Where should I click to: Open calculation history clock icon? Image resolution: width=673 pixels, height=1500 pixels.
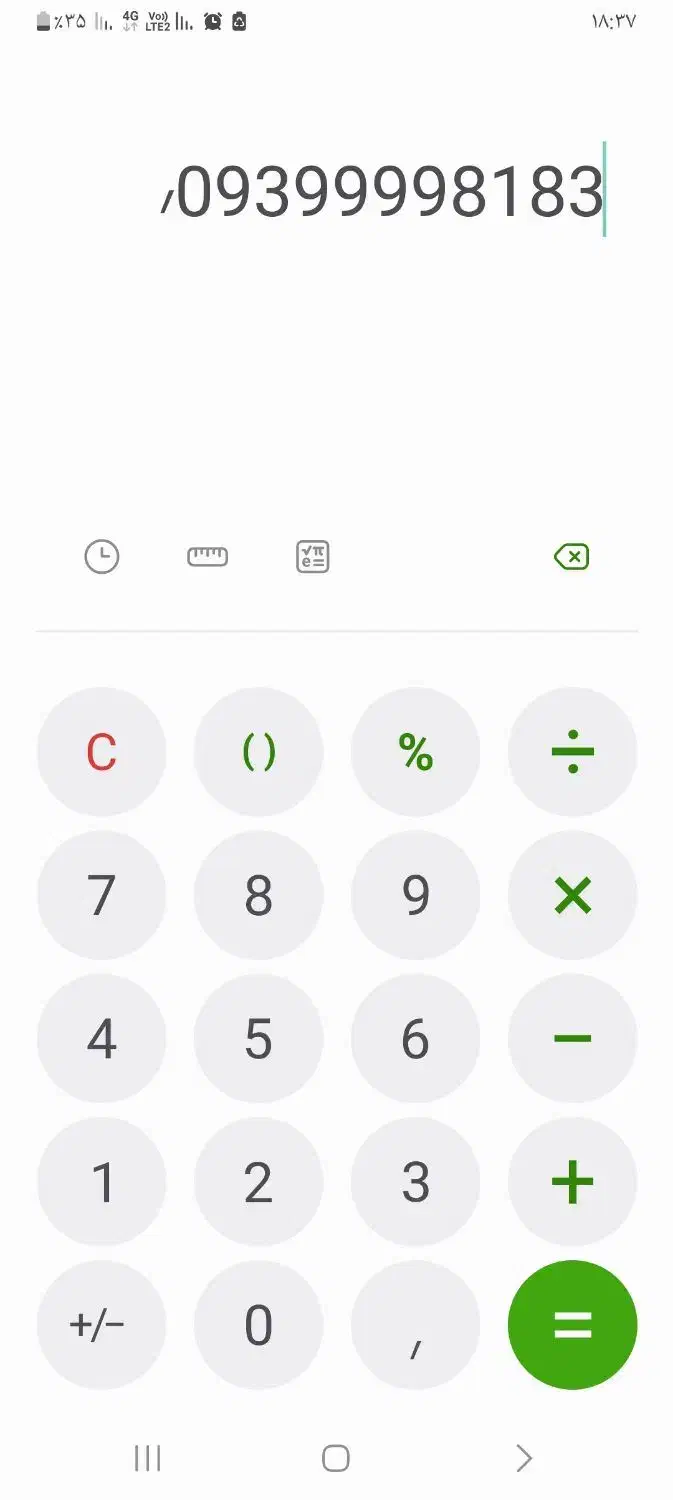pos(101,557)
